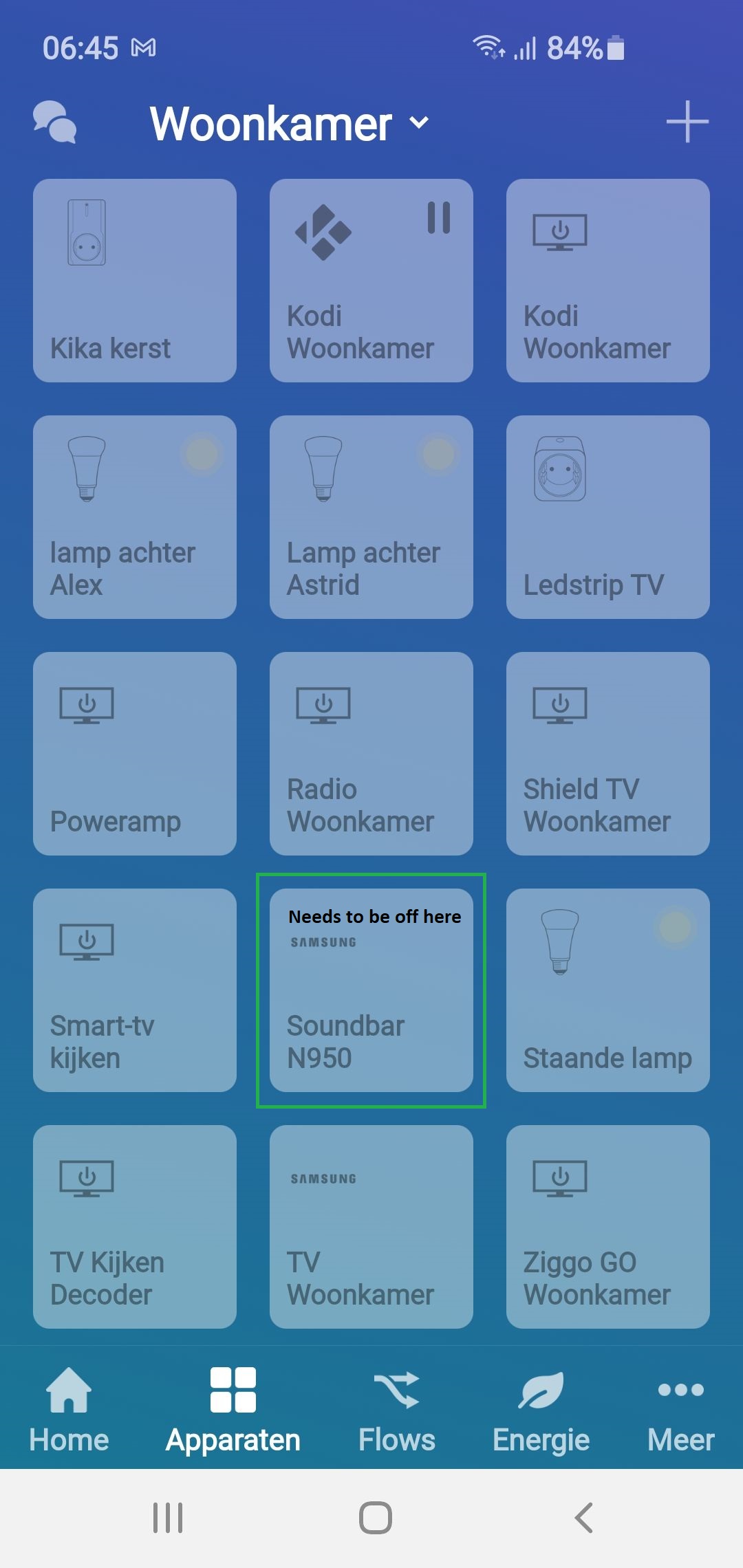Tap the TV Kijken Decoder tile
The height and width of the screenshot is (1568, 743).
(x=135, y=1227)
